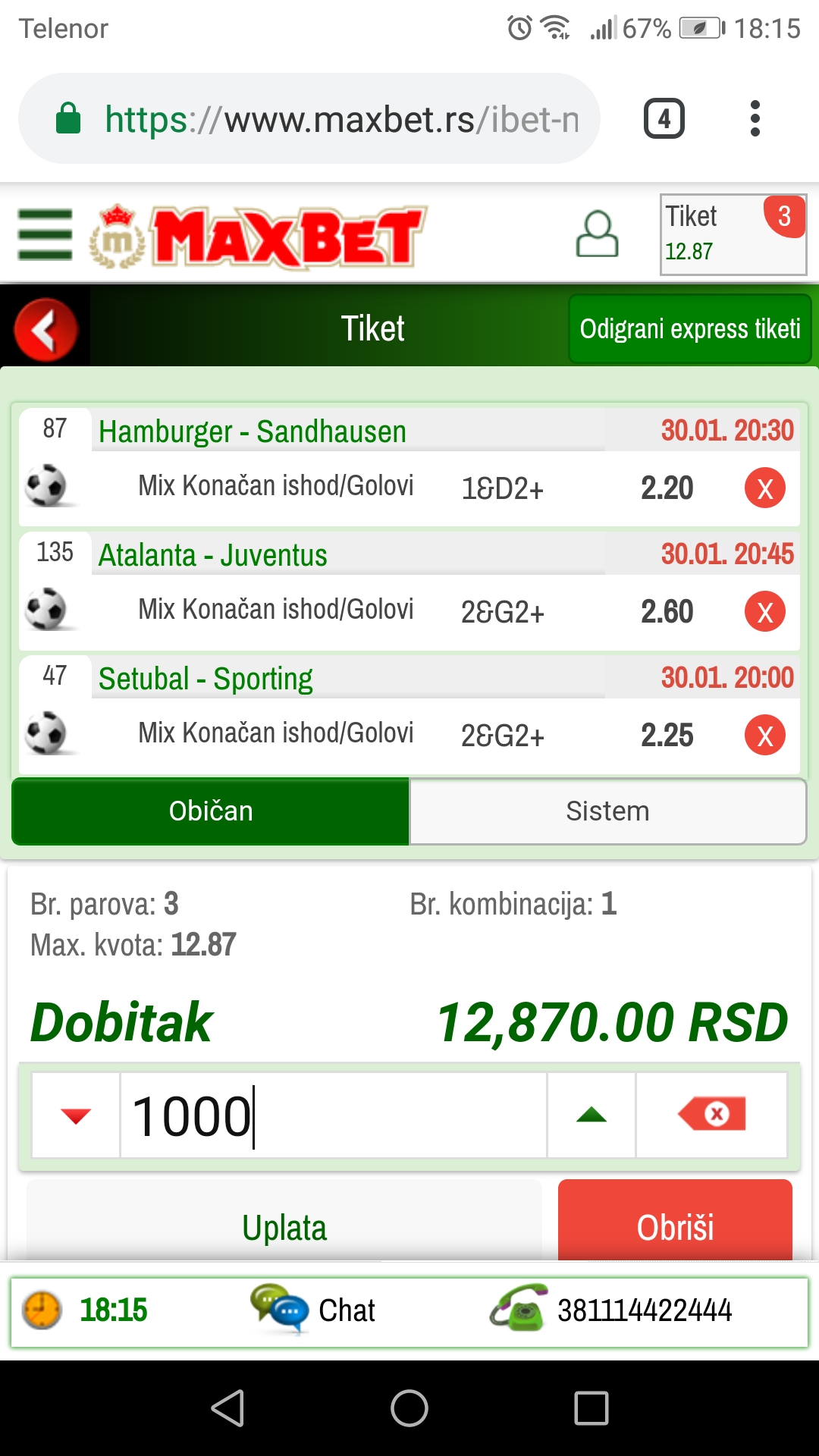This screenshot has height=1456, width=819.
Task: Remove Hamburger - Sandhausen from ticket
Action: pyautogui.click(x=765, y=488)
